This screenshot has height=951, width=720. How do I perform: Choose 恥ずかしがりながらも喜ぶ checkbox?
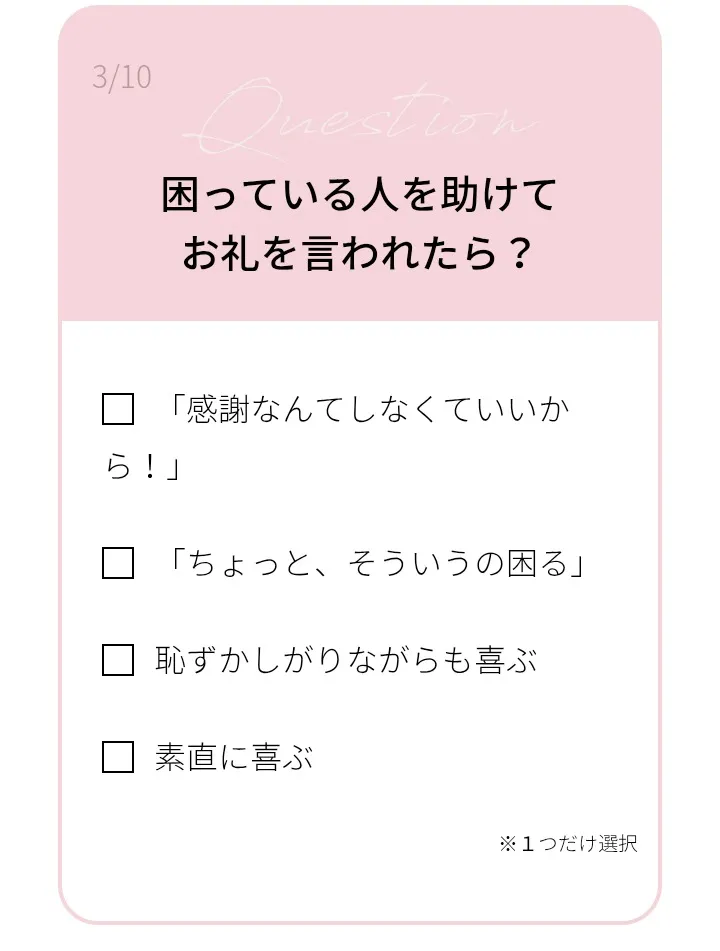pyautogui.click(x=118, y=660)
